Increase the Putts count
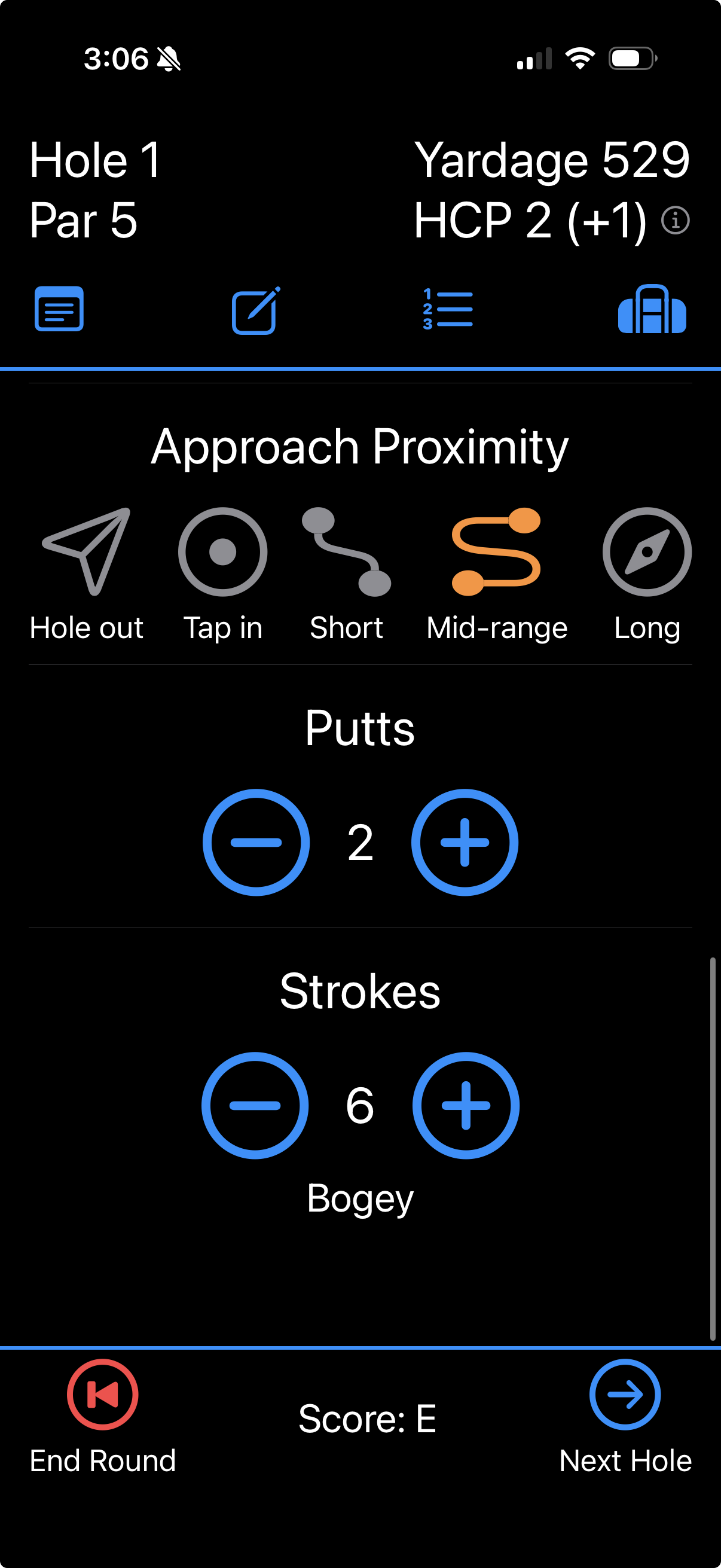This screenshot has width=721, height=1568. click(x=465, y=841)
